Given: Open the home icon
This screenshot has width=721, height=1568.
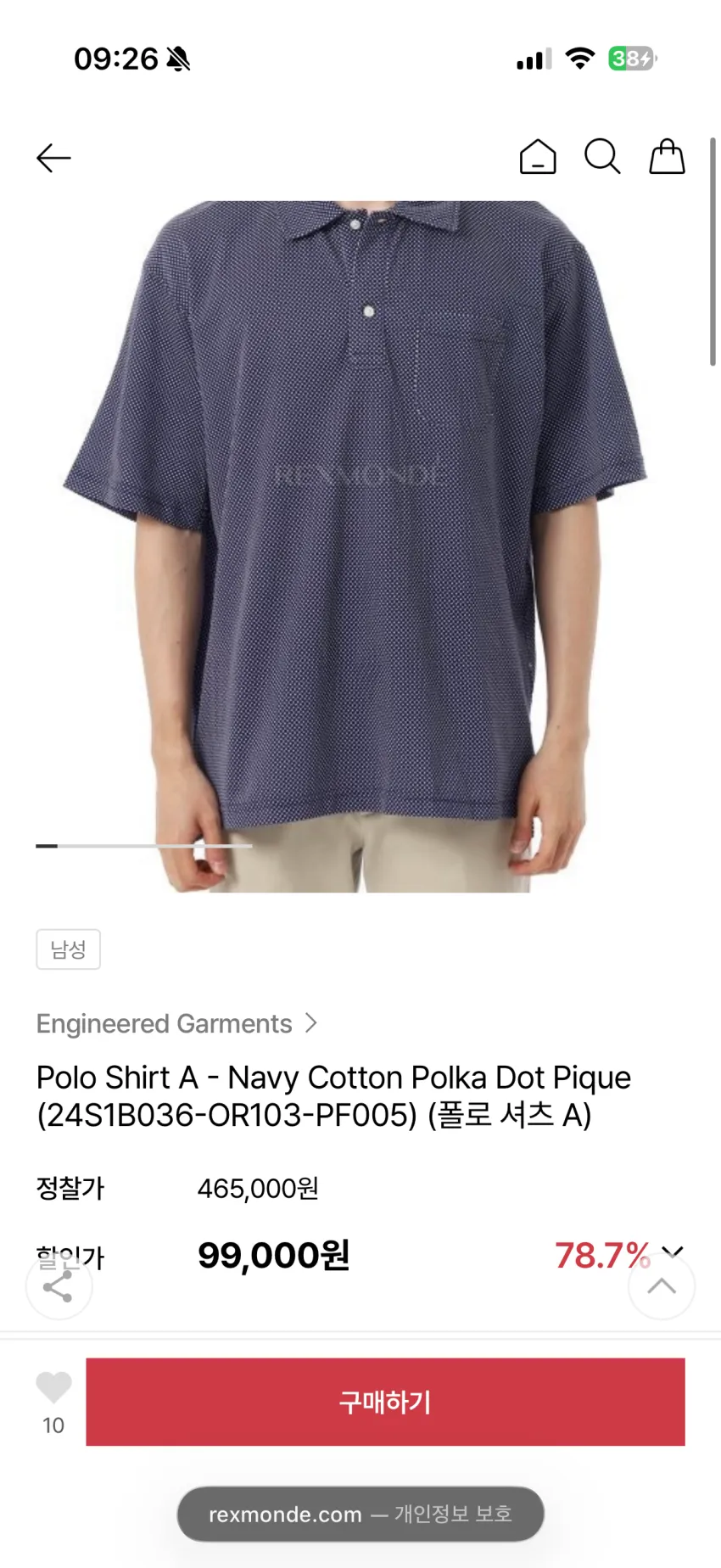Looking at the screenshot, I should pos(538,157).
